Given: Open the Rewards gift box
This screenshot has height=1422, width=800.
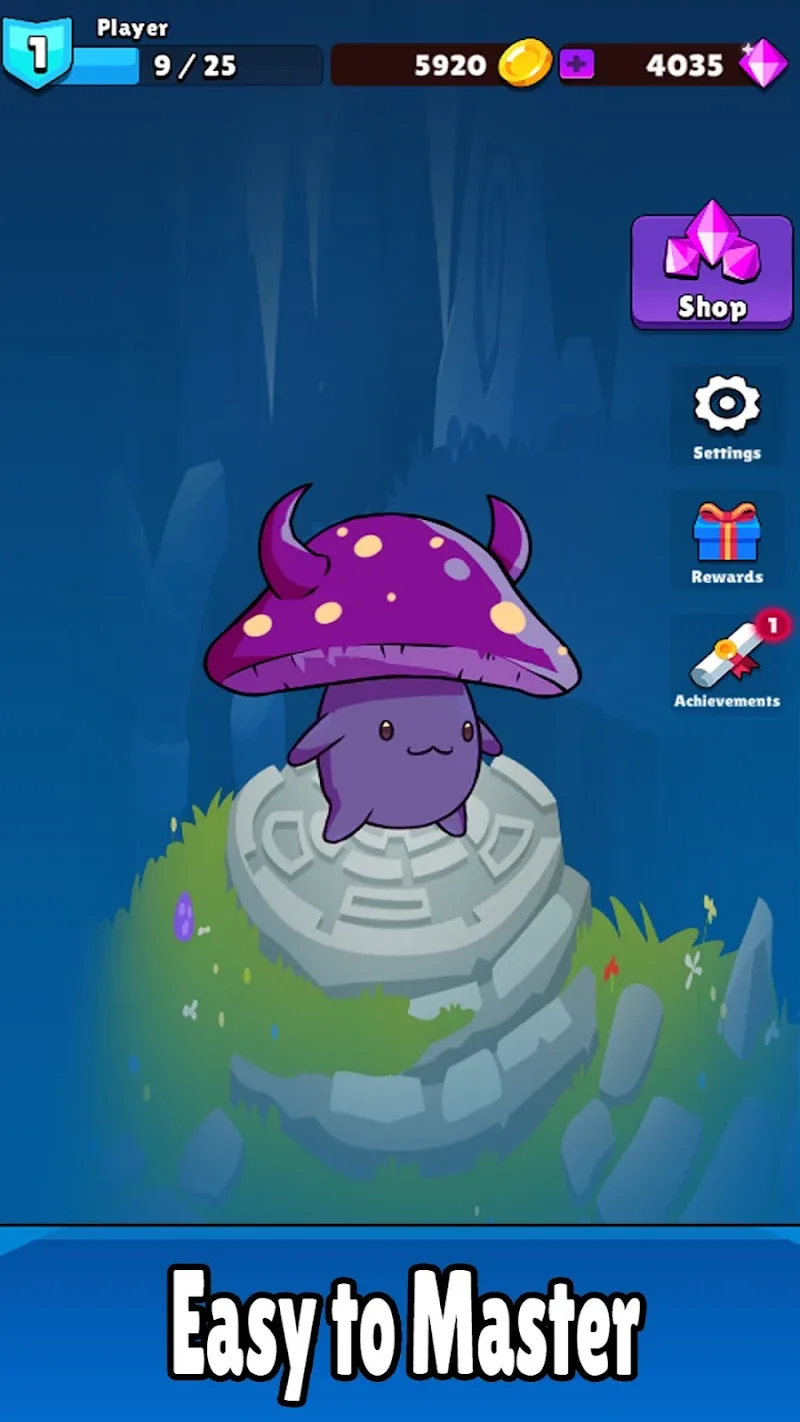Looking at the screenshot, I should click(x=727, y=541).
